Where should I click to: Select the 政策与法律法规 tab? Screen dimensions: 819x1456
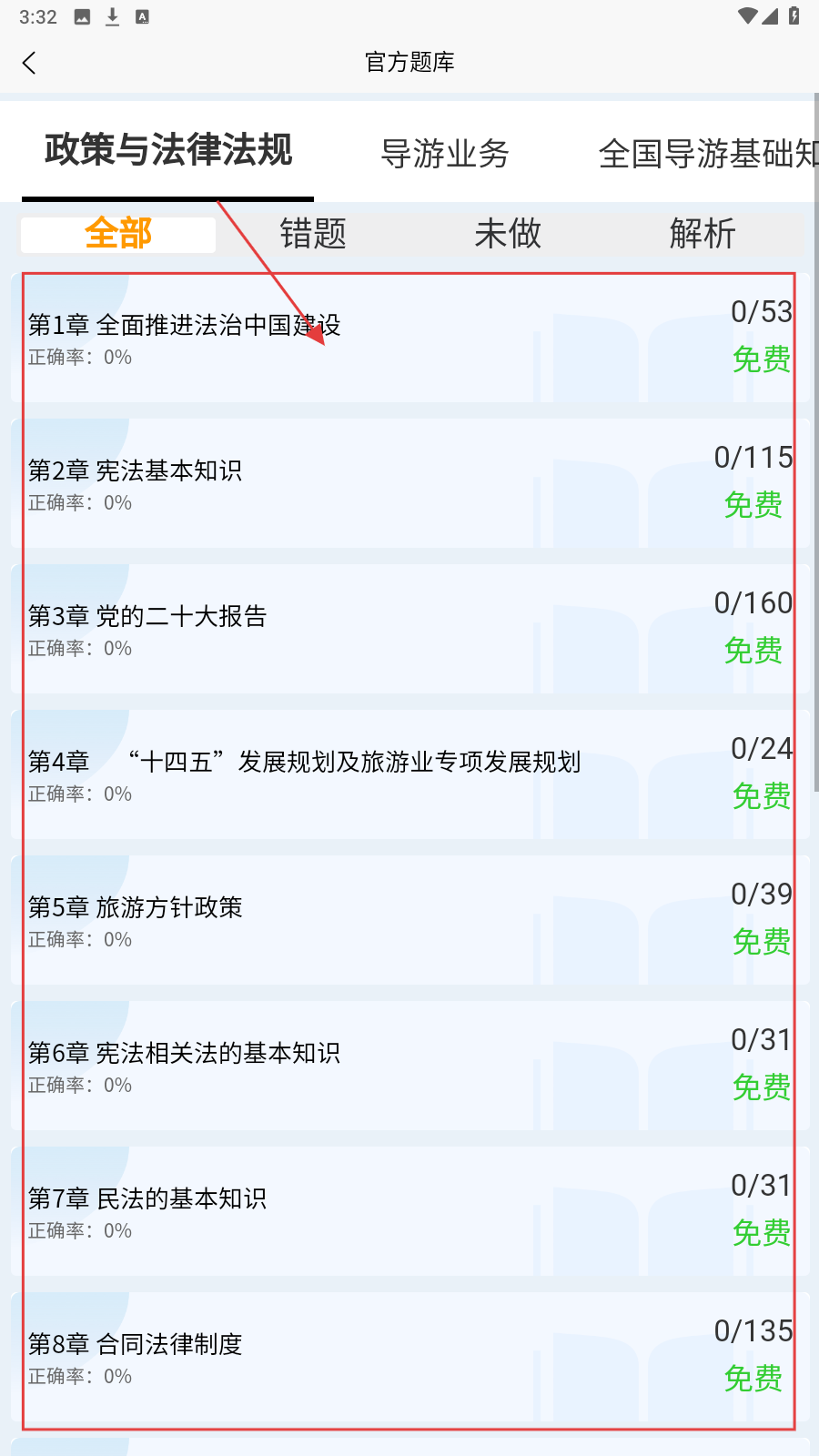[x=168, y=150]
